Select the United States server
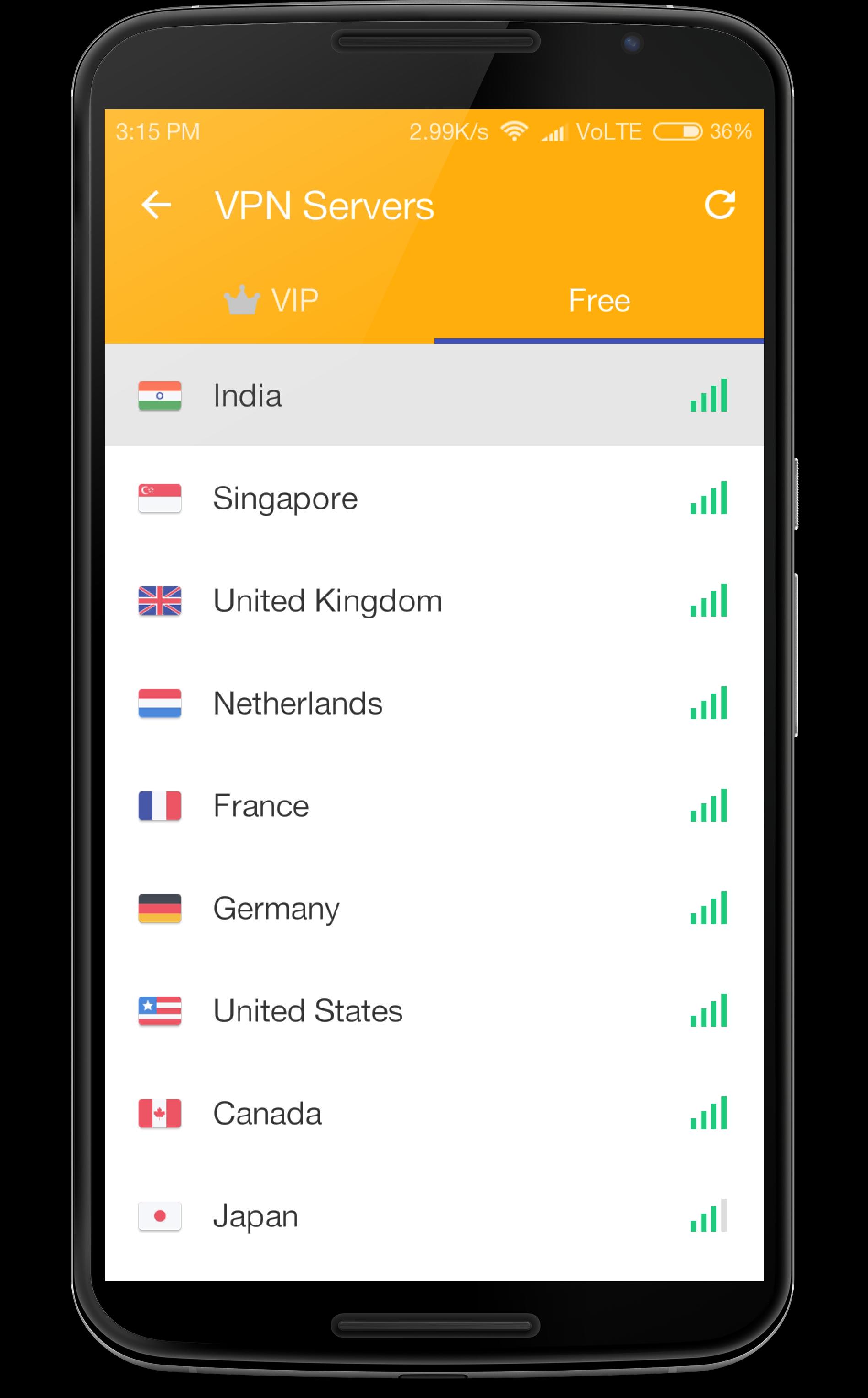The width and height of the screenshot is (868, 1398). tap(434, 1011)
